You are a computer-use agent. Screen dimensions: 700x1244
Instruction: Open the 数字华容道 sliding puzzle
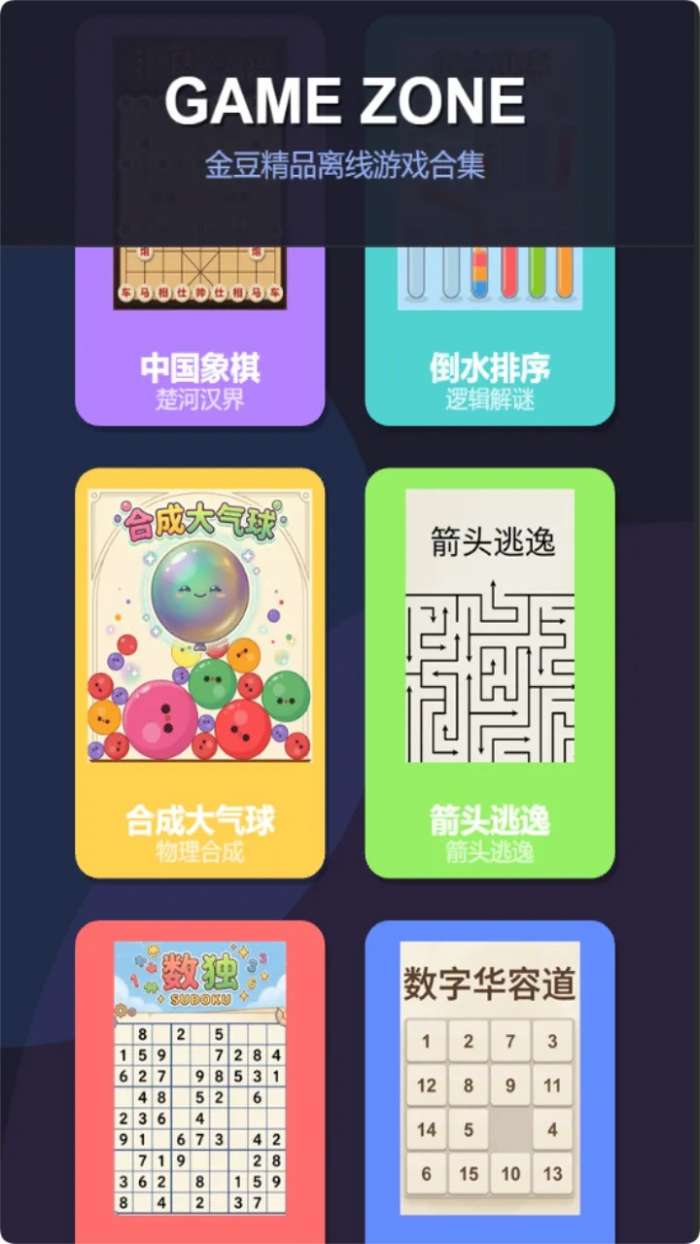[x=489, y=1080]
